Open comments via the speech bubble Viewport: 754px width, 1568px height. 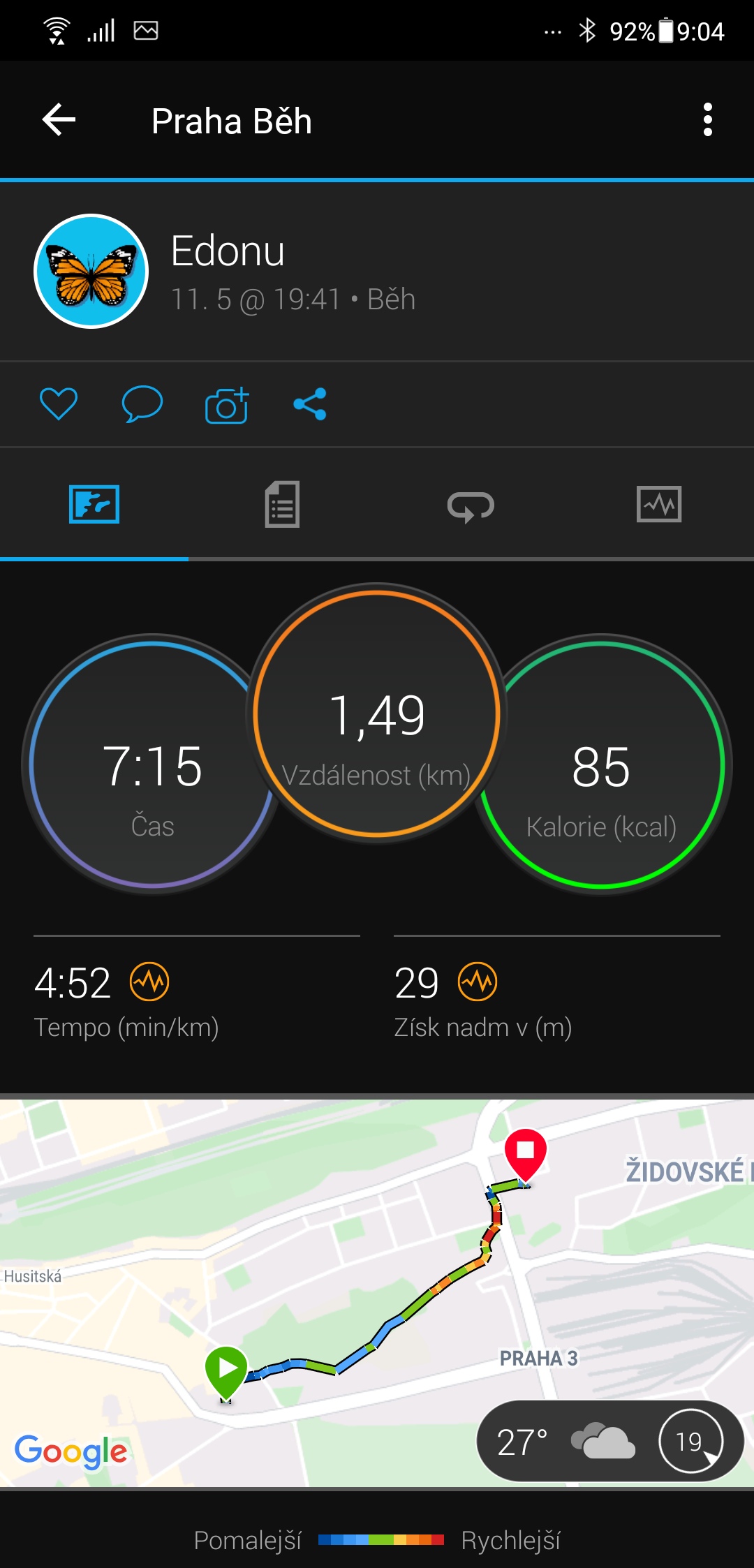(x=142, y=404)
